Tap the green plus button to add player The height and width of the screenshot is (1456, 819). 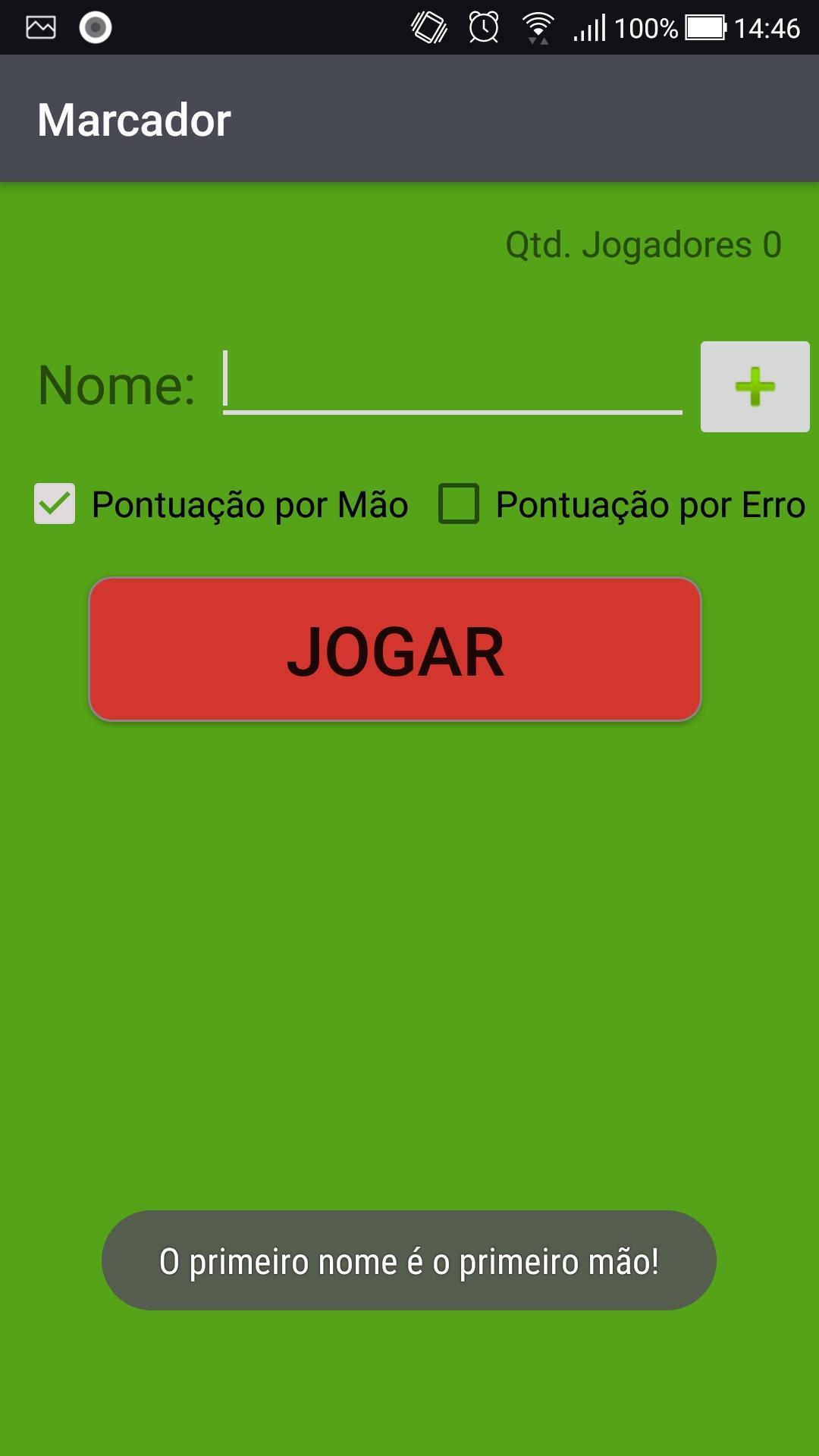point(755,387)
